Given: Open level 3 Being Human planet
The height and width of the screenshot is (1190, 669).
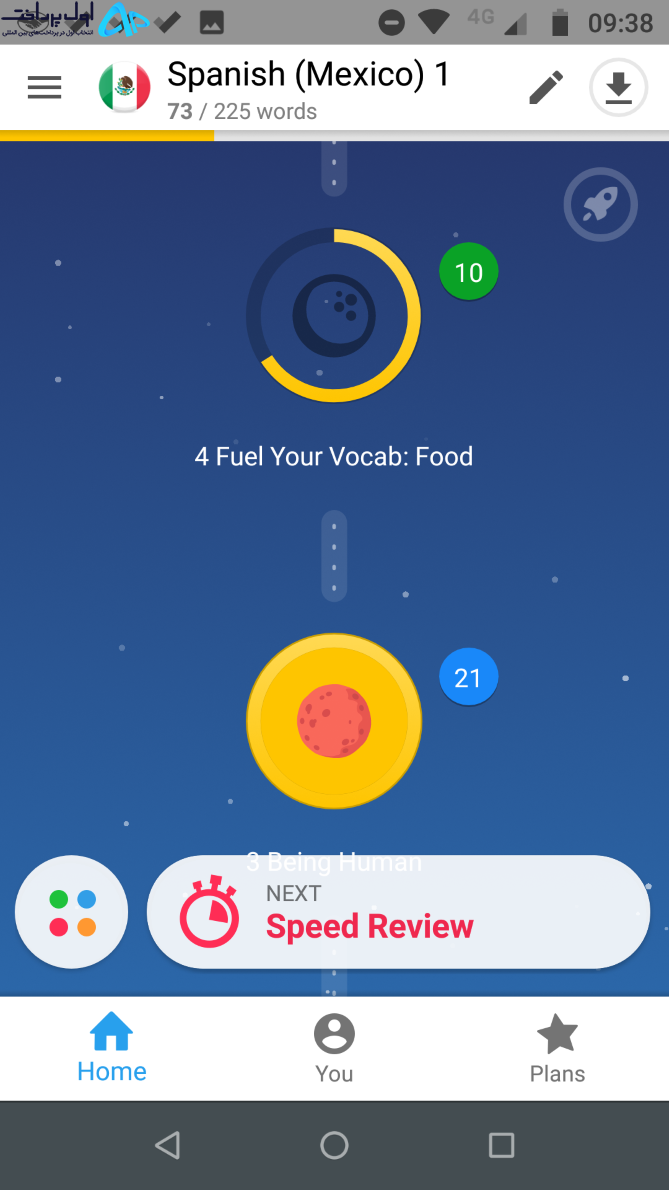Looking at the screenshot, I should coord(334,721).
